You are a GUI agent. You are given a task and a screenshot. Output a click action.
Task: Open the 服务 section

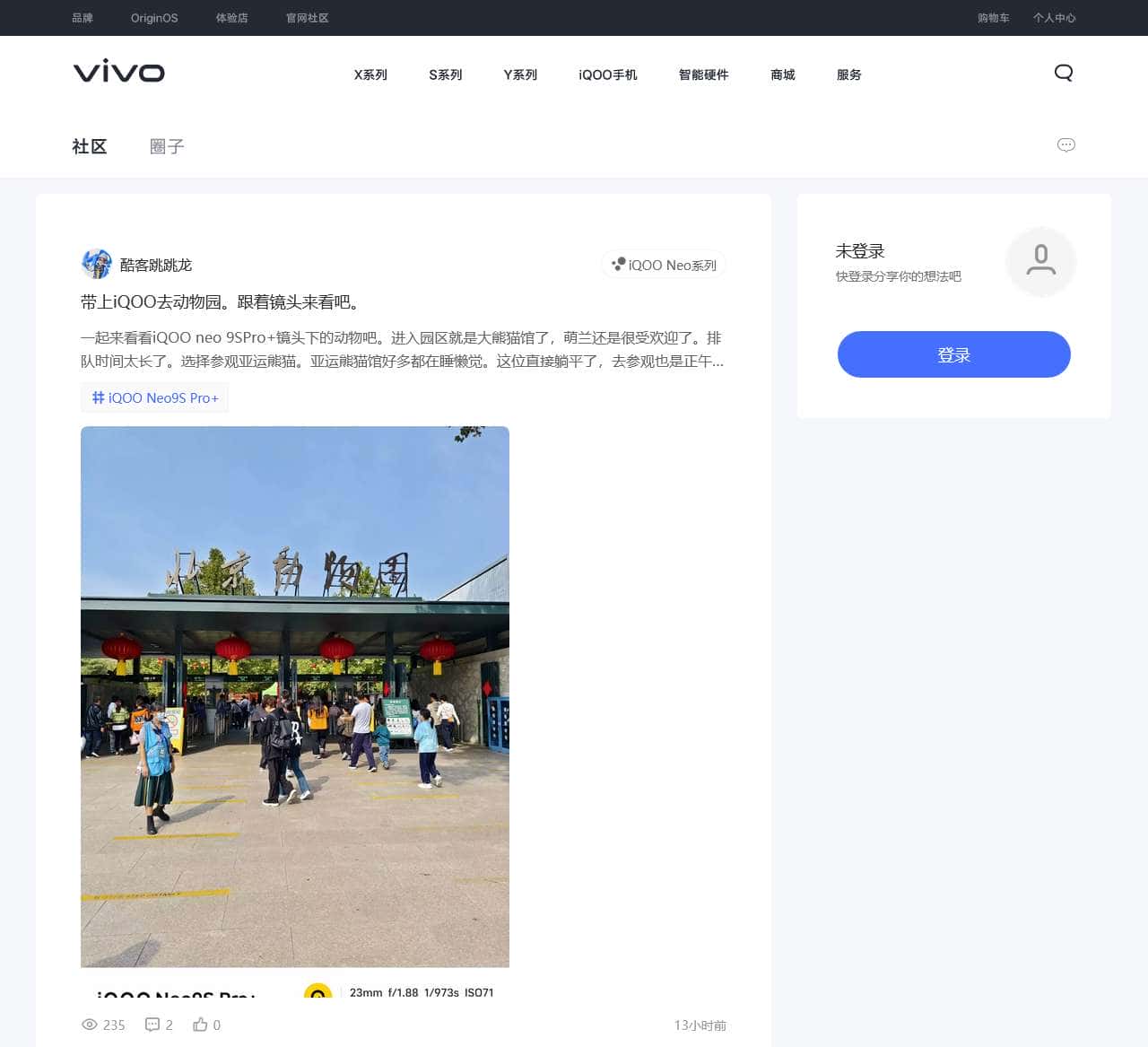[848, 75]
